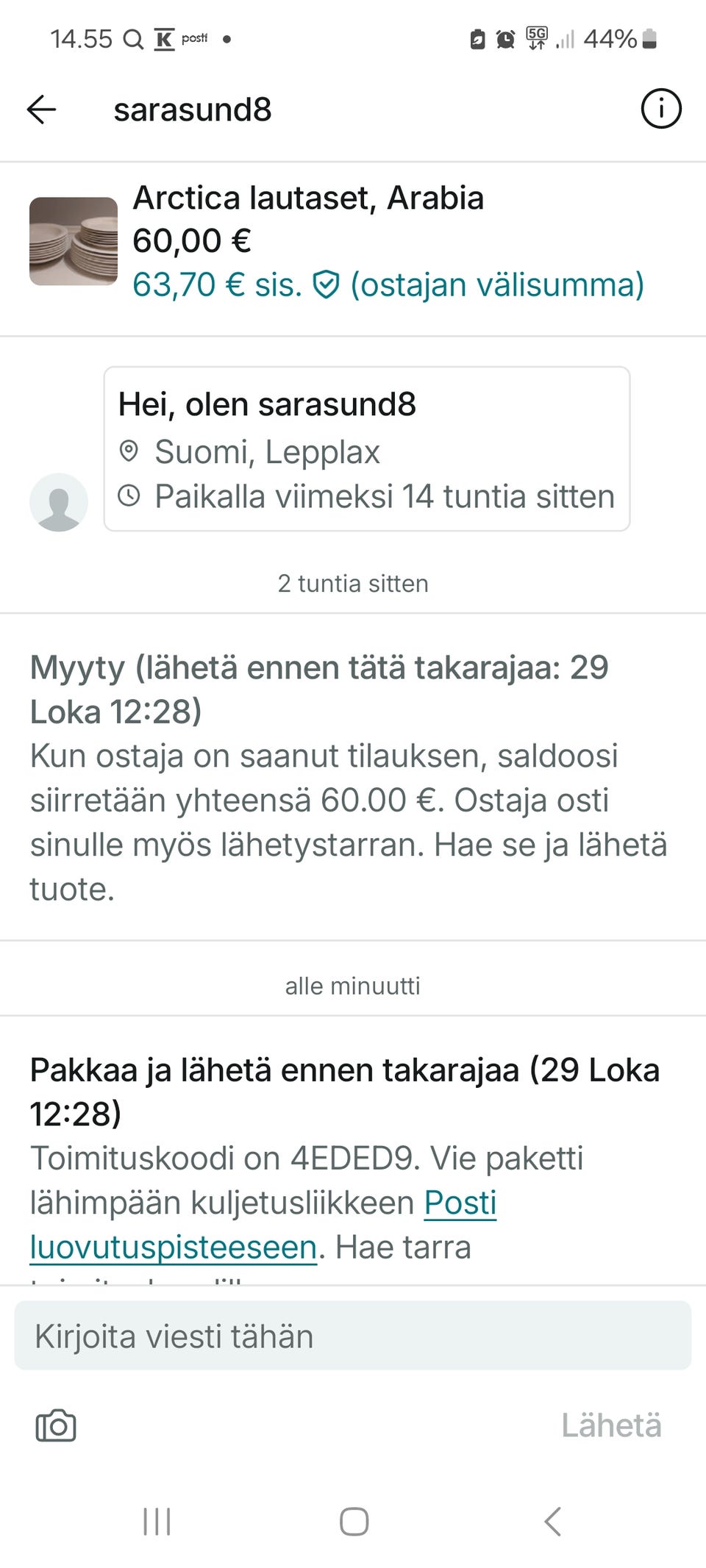The height and width of the screenshot is (1568, 706).
Task: Open the info icon beside sarasund8
Action: pos(660,109)
